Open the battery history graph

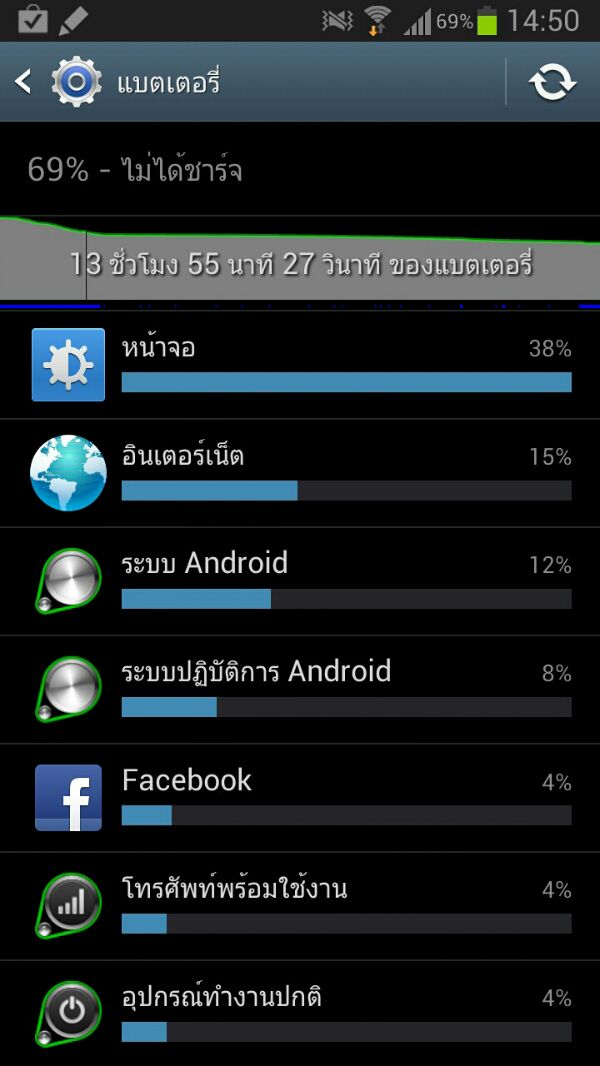click(300, 258)
